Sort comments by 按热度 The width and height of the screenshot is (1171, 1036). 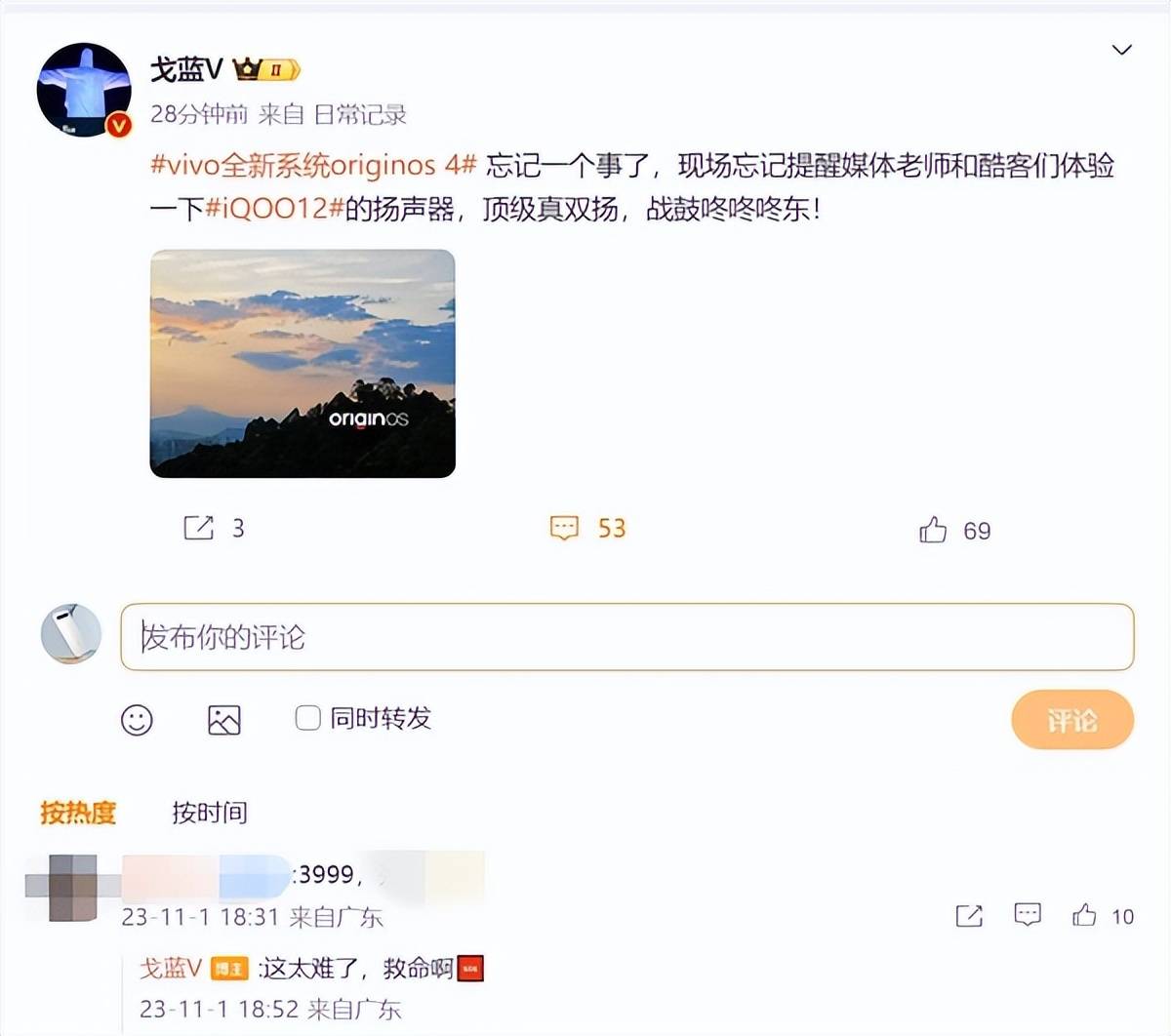pos(78,812)
